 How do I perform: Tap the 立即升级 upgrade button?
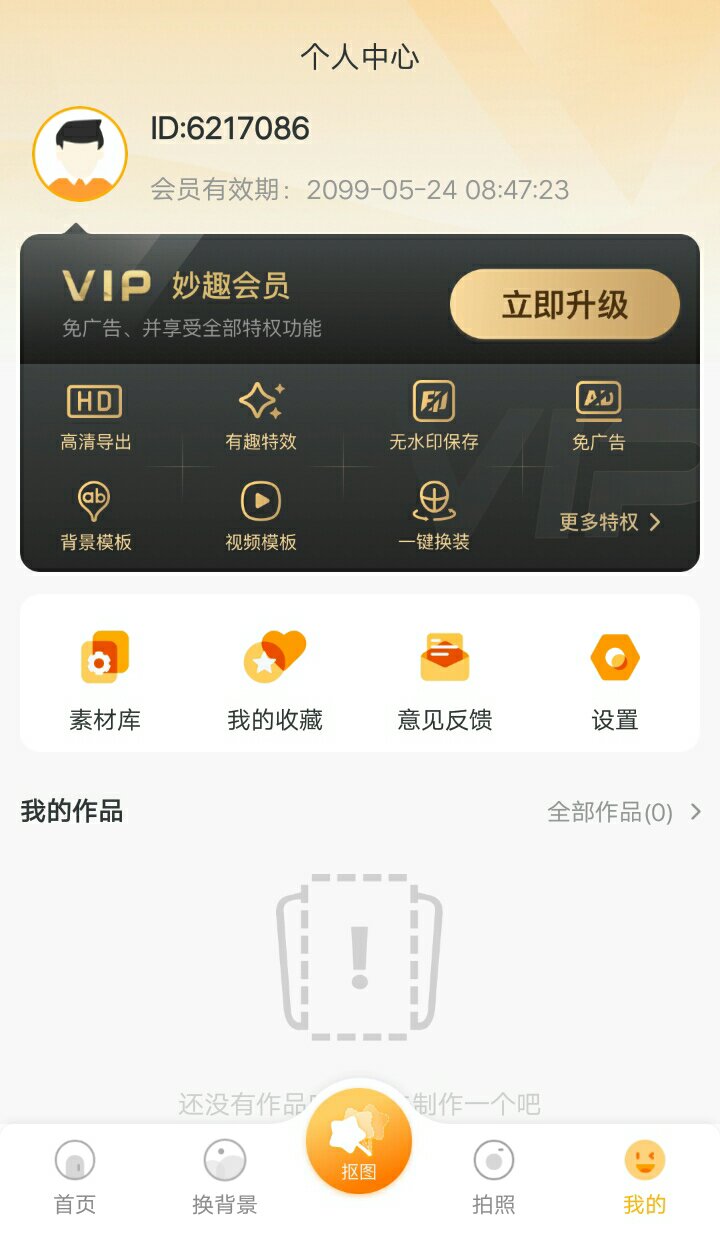pyautogui.click(x=565, y=304)
